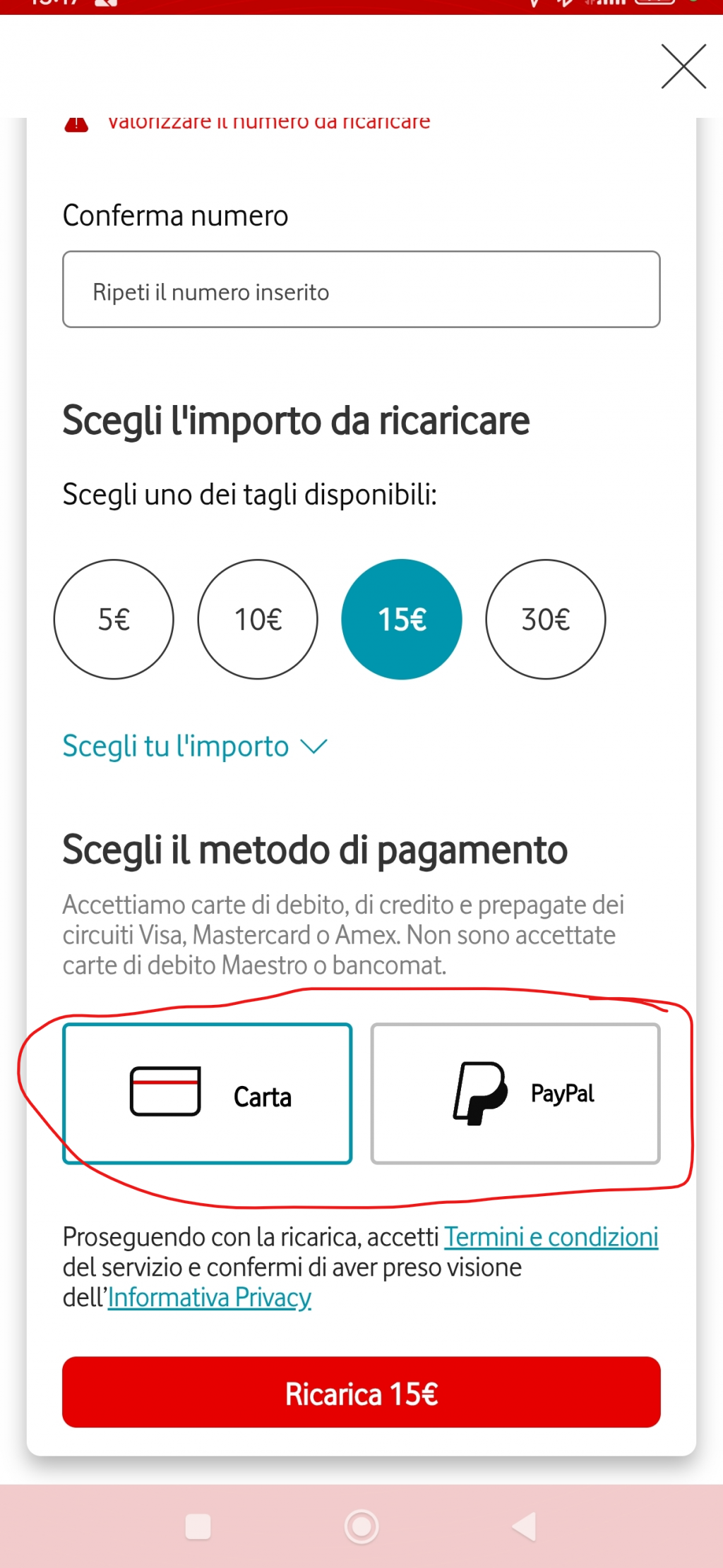Select the 5€ recharge amount
Screen dimensions: 723x1568
pos(114,619)
